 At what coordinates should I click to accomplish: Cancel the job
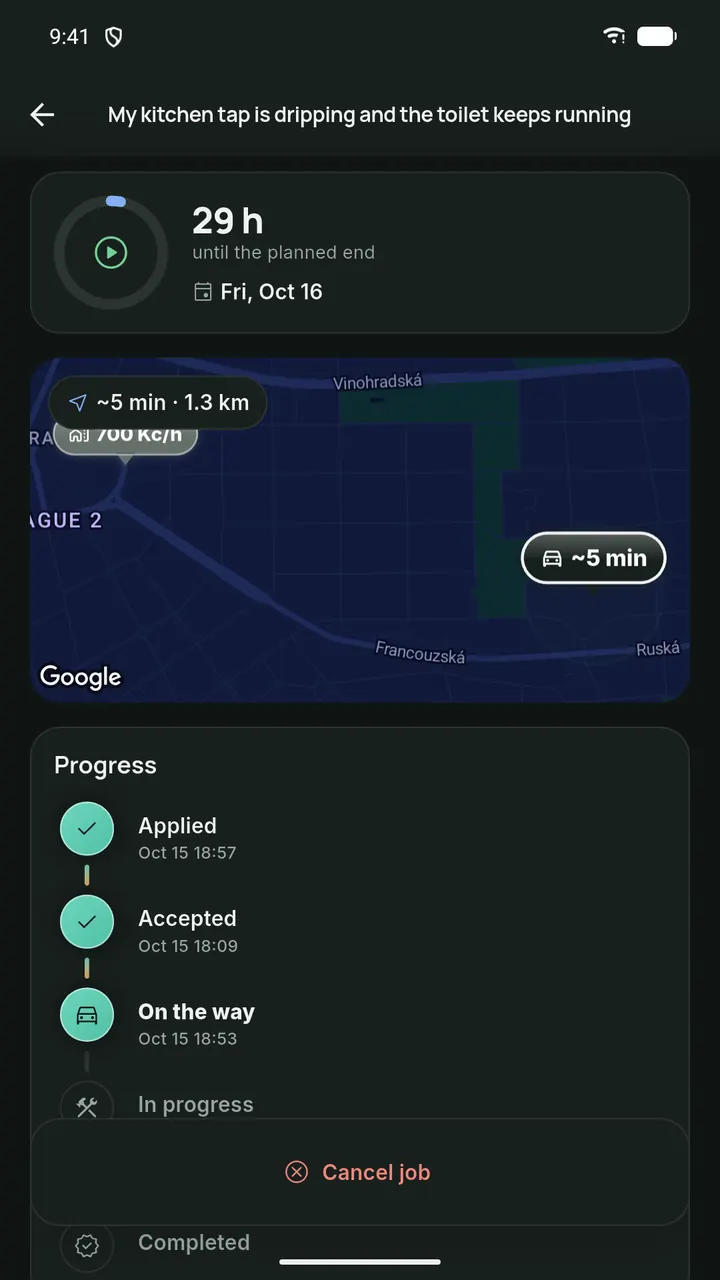[360, 1172]
